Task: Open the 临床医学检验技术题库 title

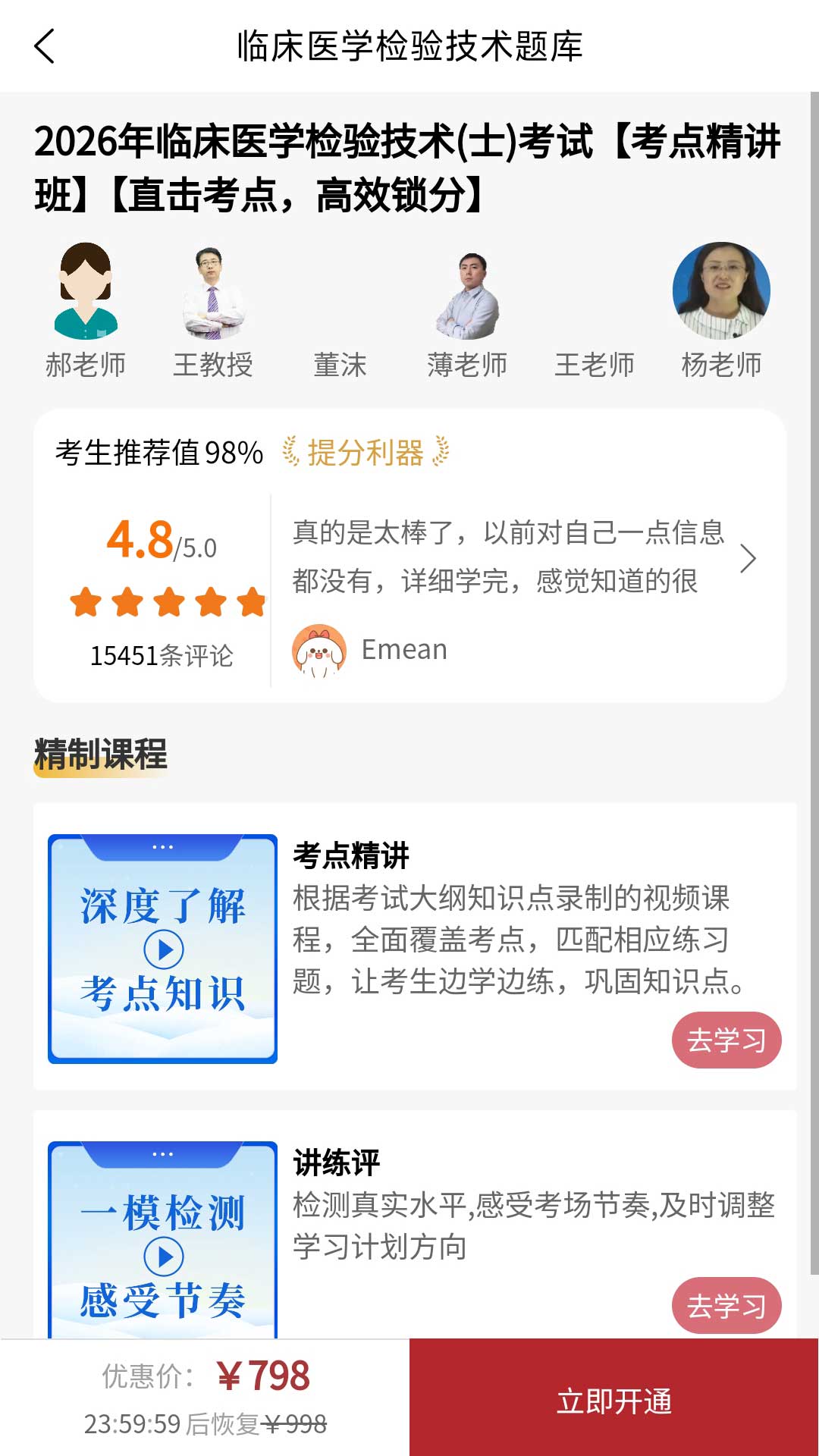Action: [409, 47]
